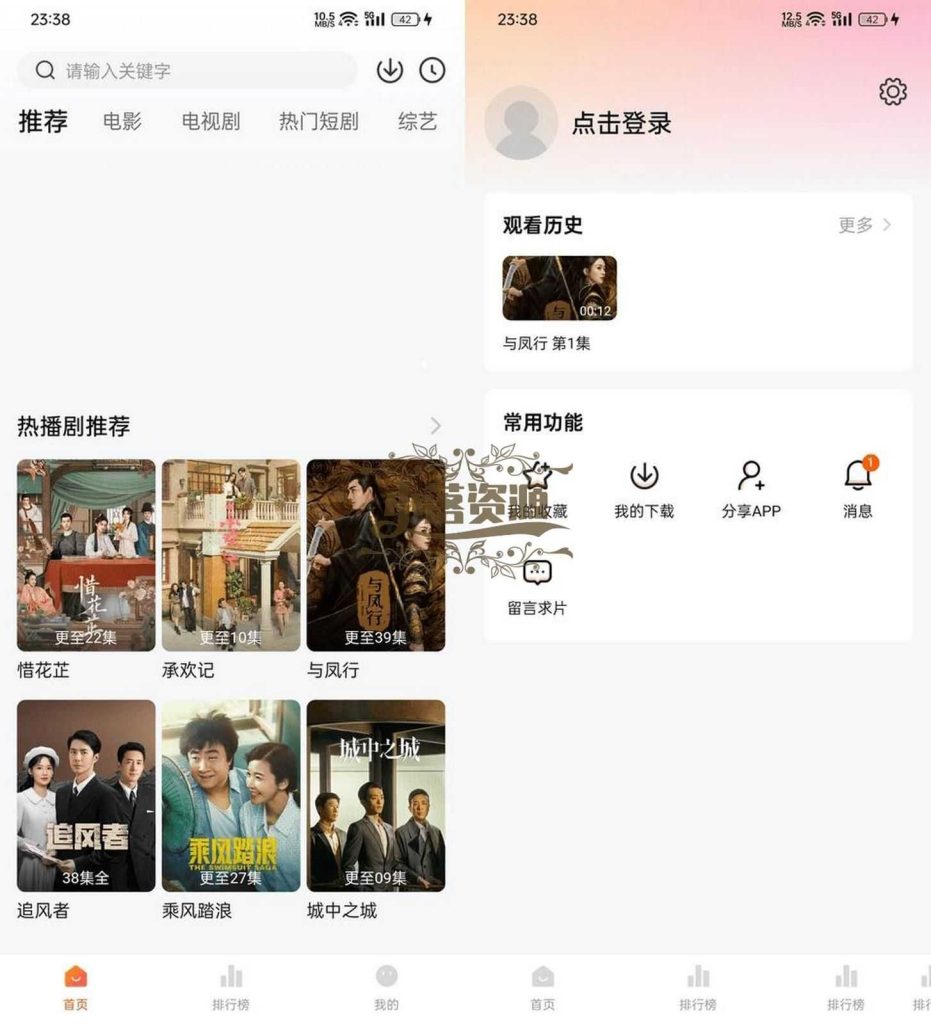Switch to the 综艺 tab
The height and width of the screenshot is (1024, 931).
pos(417,122)
